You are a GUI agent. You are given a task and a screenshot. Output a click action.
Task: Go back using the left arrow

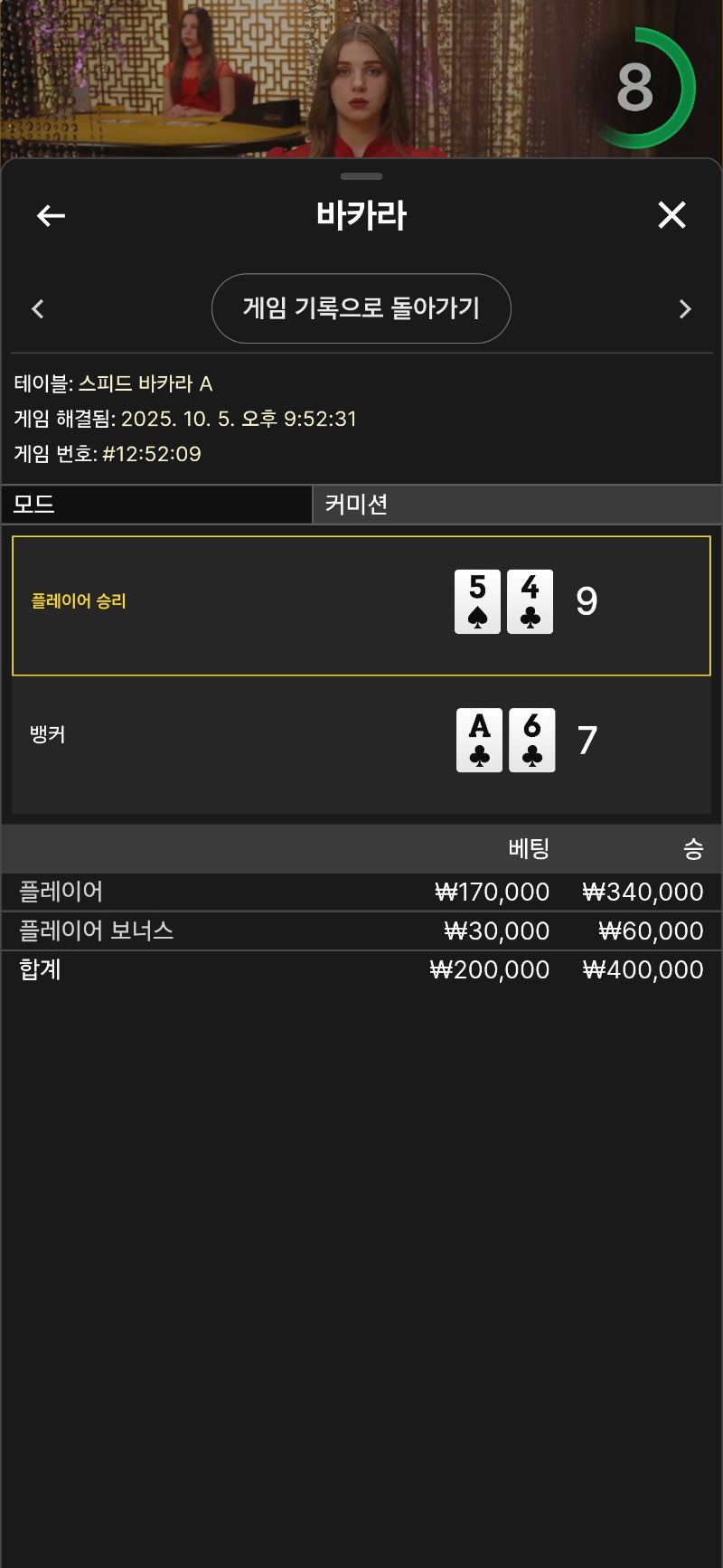pos(51,215)
